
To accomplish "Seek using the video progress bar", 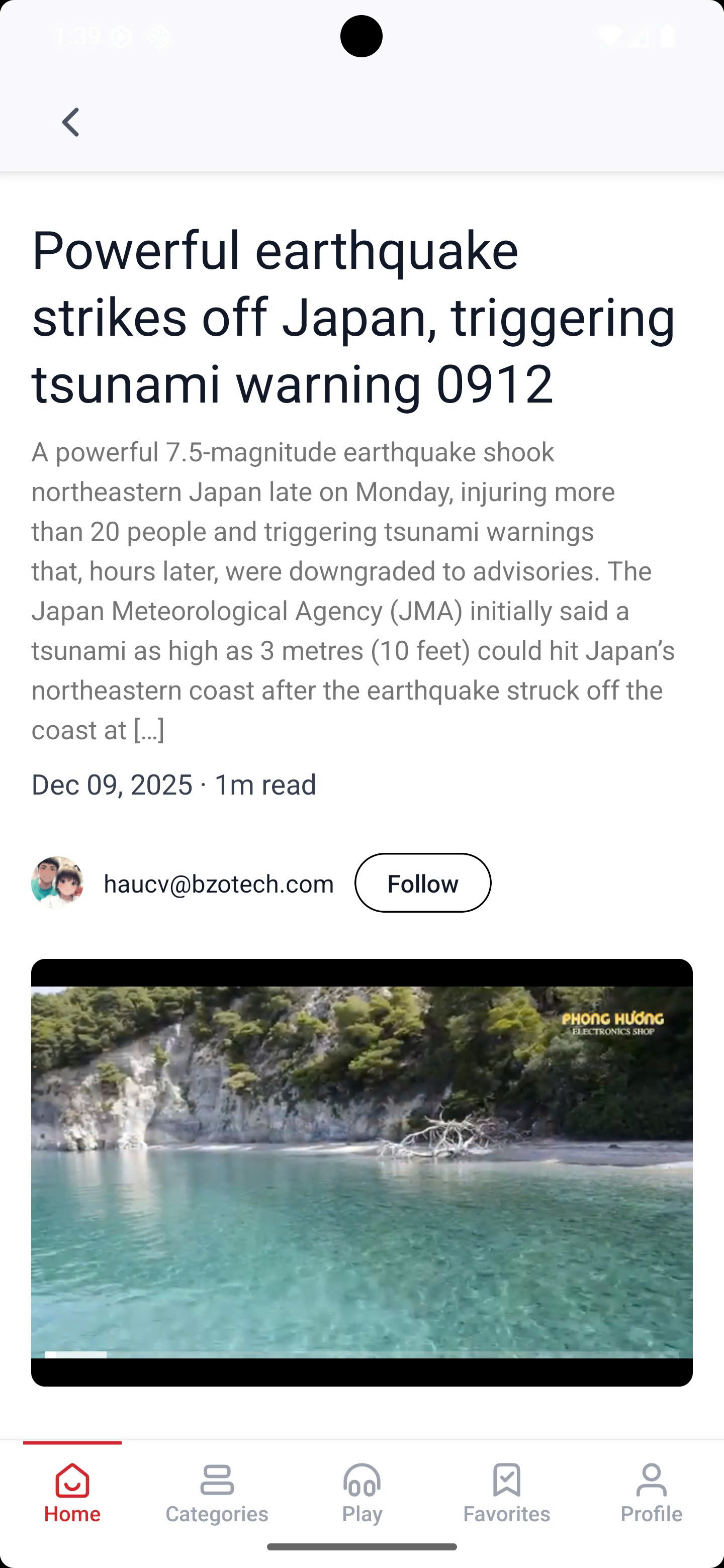I will pos(361,1354).
